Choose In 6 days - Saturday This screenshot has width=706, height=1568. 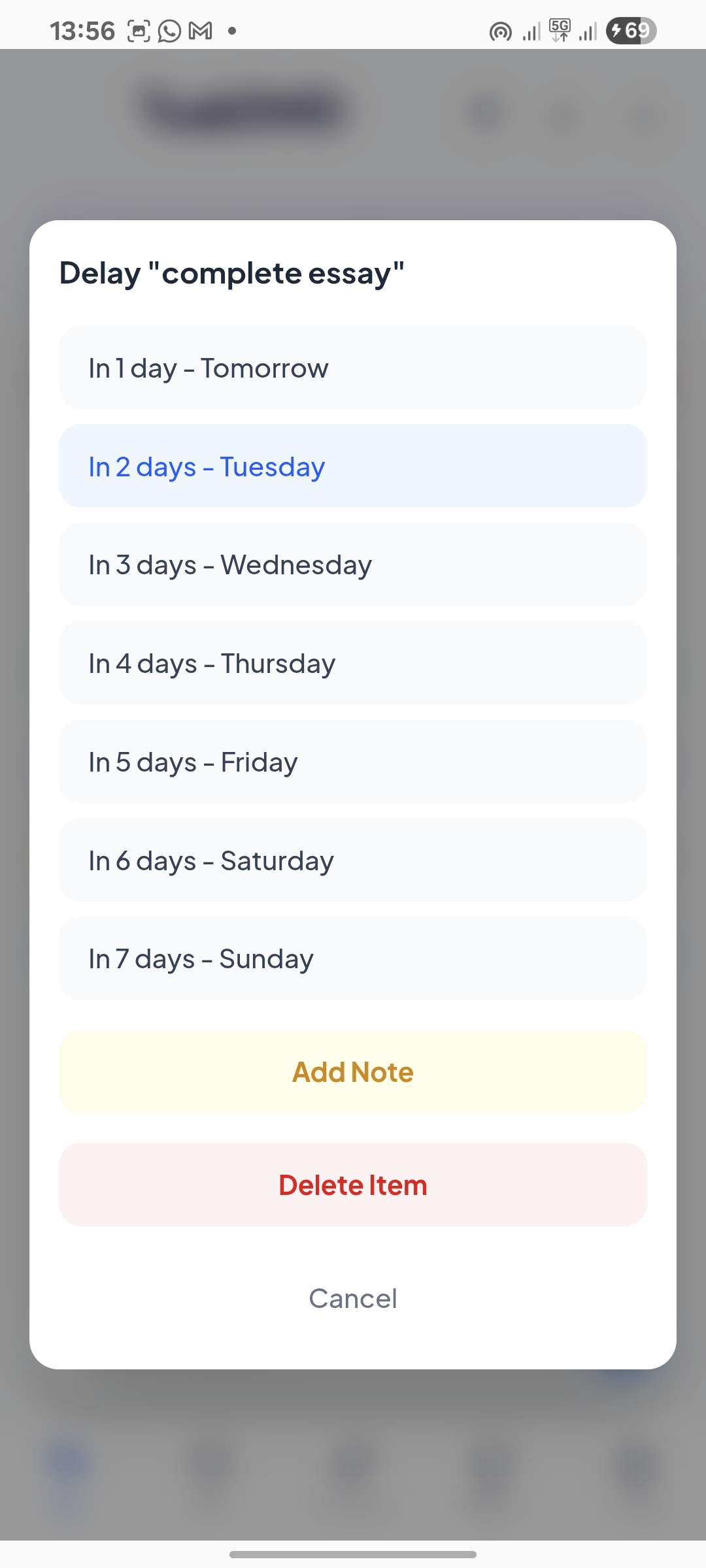click(x=353, y=860)
